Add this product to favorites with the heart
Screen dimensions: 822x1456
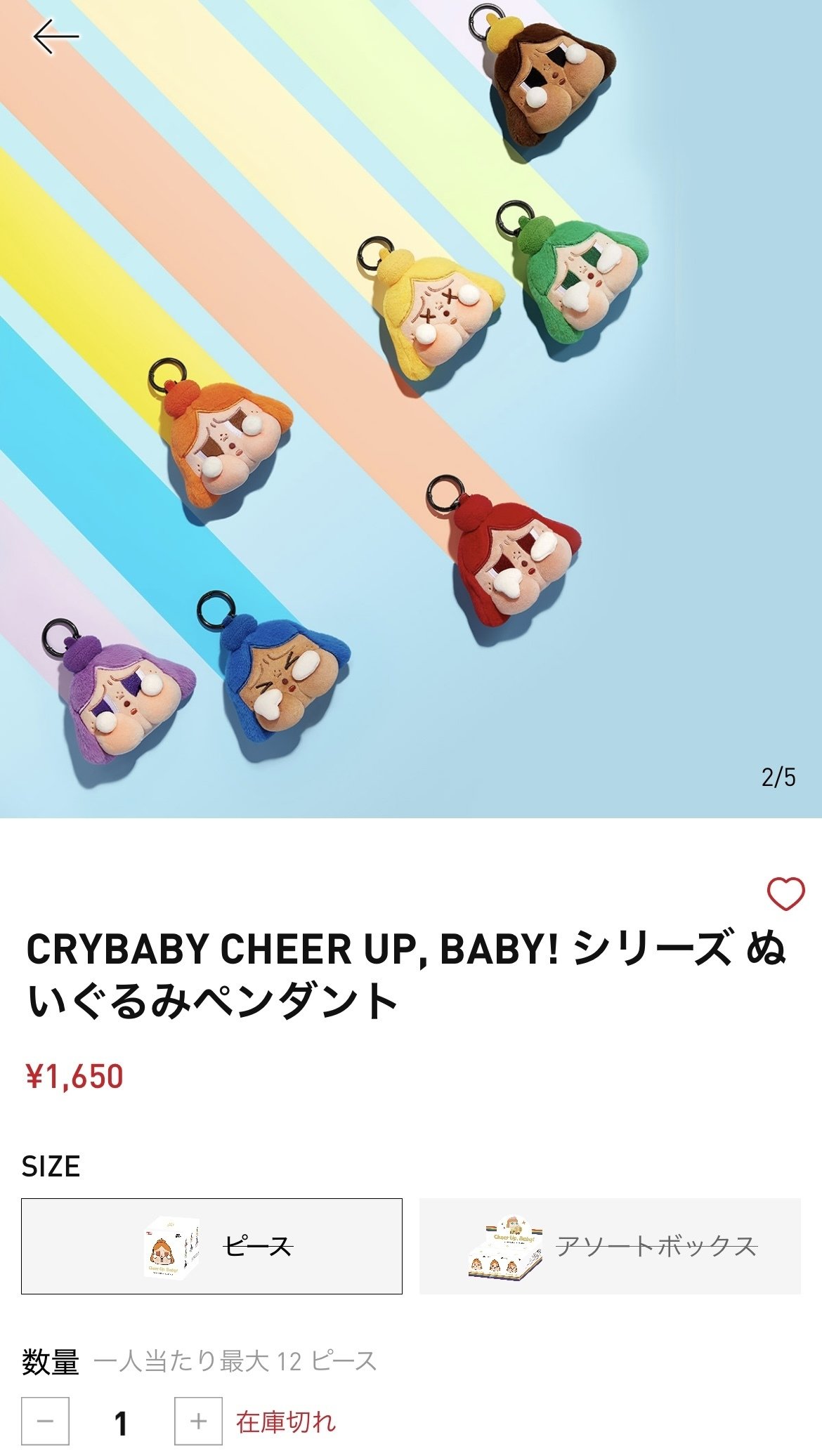pyautogui.click(x=785, y=894)
